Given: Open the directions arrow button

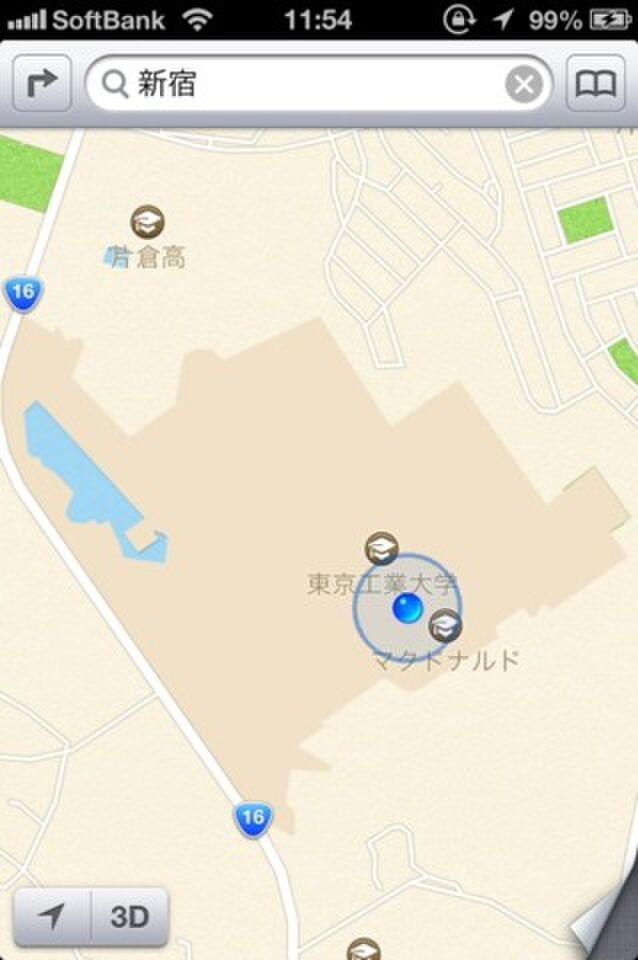Looking at the screenshot, I should 42,85.
